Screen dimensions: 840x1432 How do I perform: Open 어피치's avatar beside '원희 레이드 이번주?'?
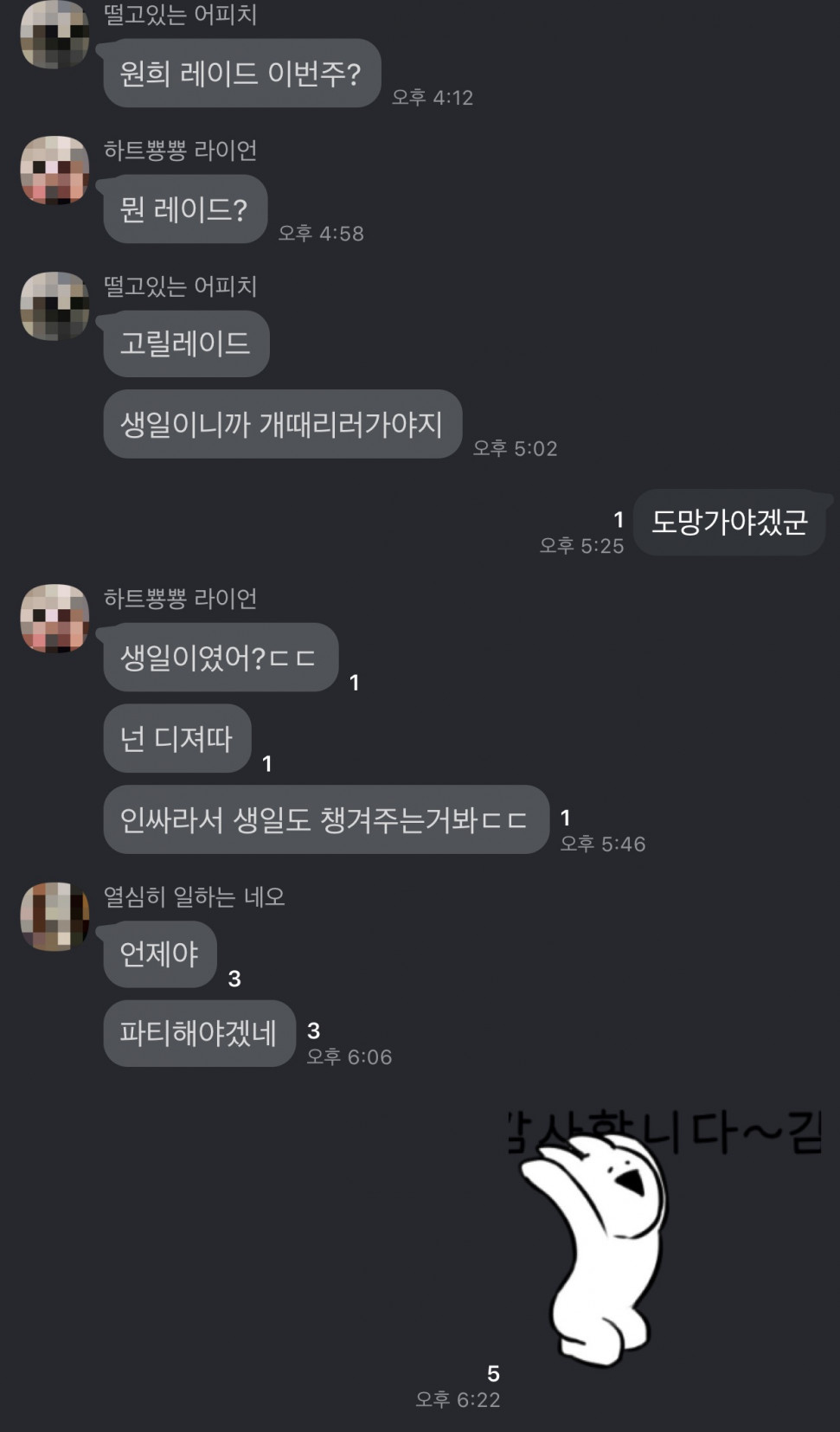55,35
